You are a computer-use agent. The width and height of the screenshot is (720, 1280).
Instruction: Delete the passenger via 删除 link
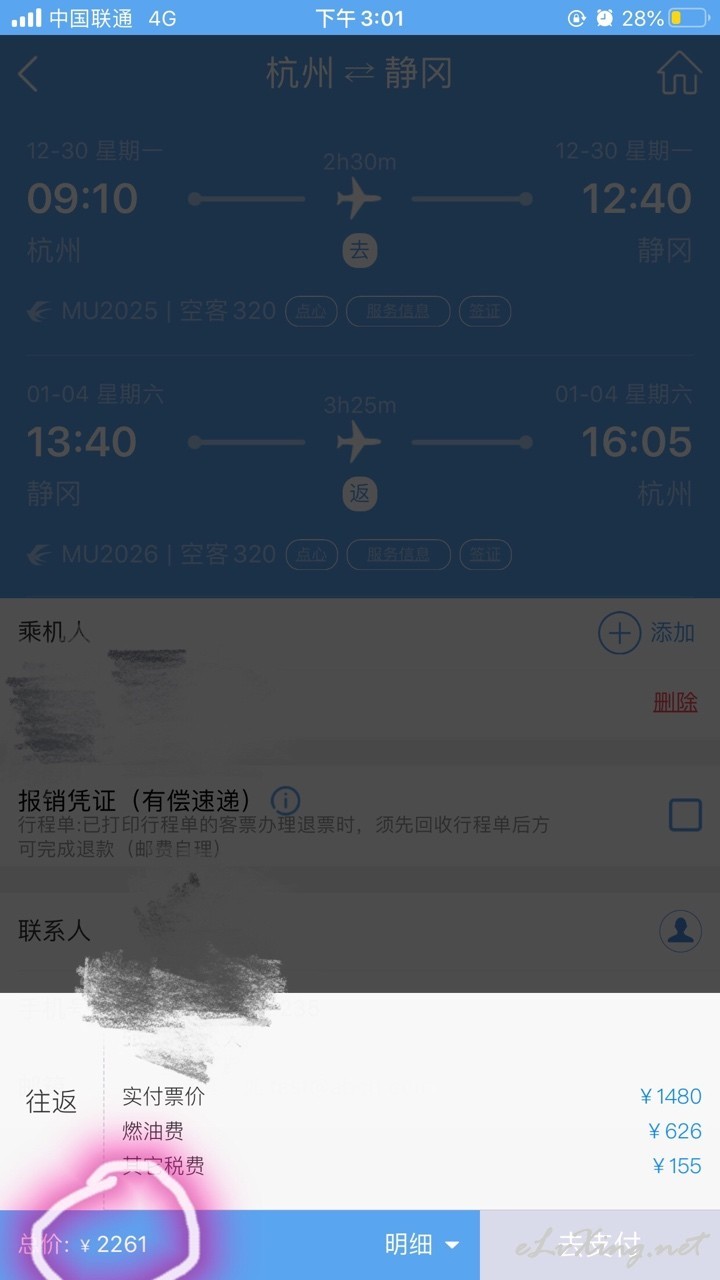pos(675,702)
